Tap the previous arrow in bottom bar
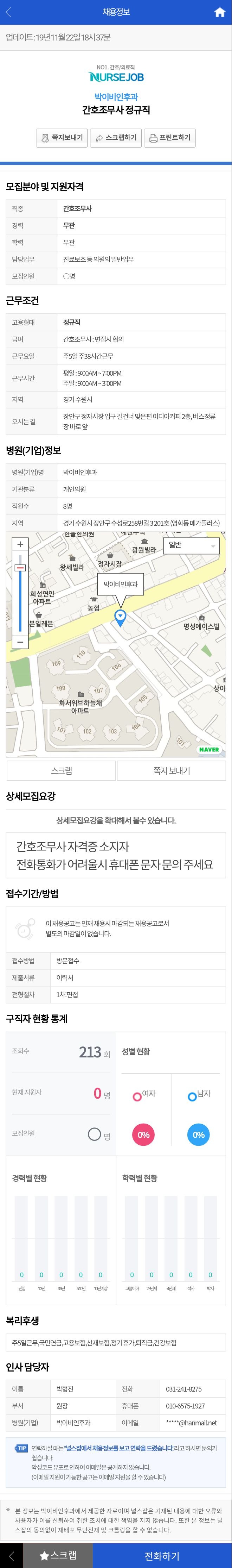Screen dimensions: 232x1568 coord(11,1556)
